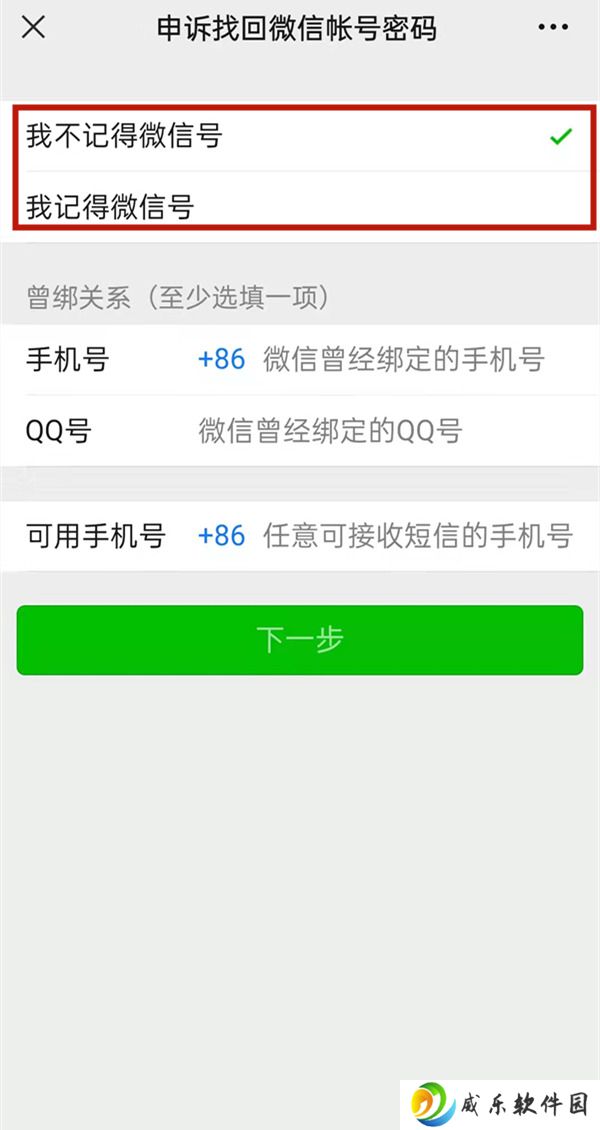Tap the green 下一步 button
The width and height of the screenshot is (600, 1130).
coord(300,640)
